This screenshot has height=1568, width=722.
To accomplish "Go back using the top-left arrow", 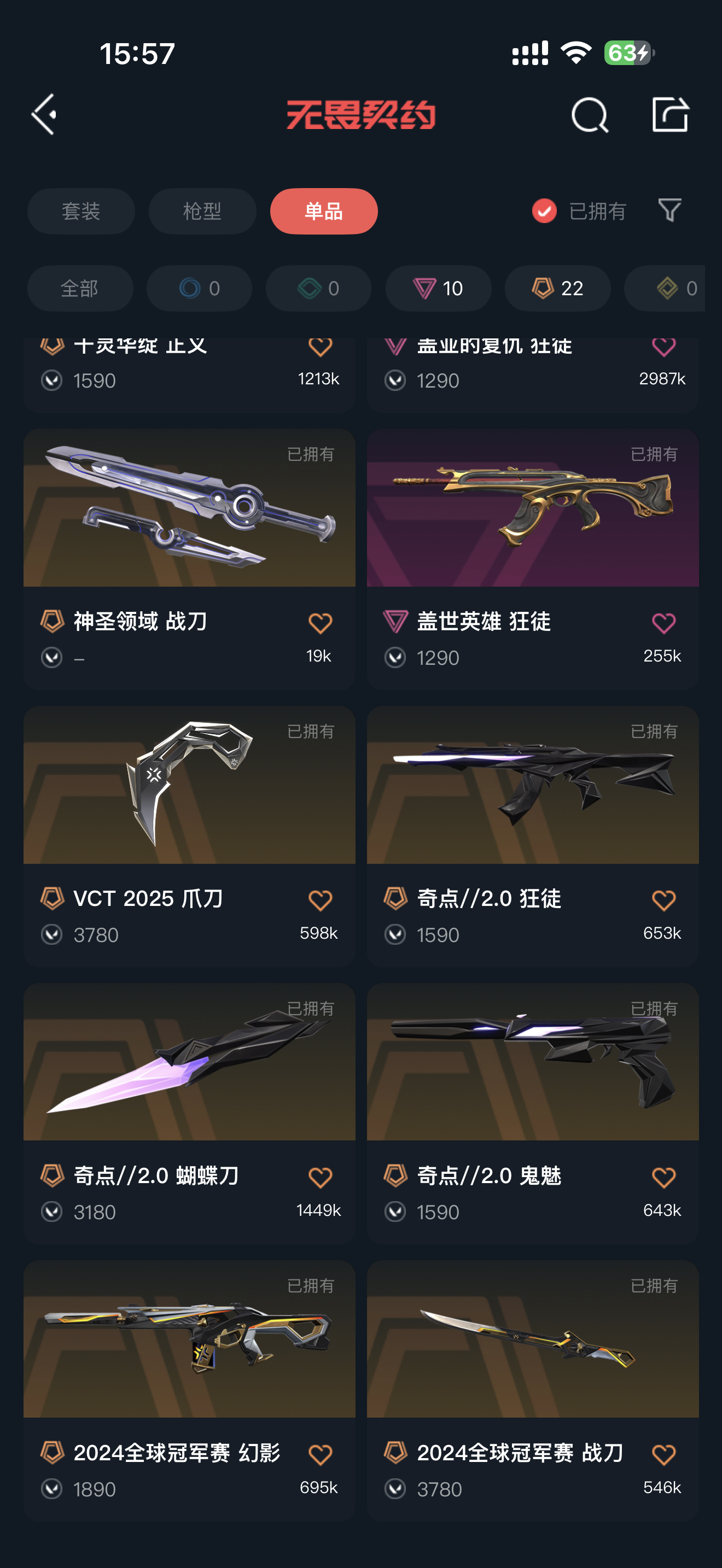I will (44, 114).
